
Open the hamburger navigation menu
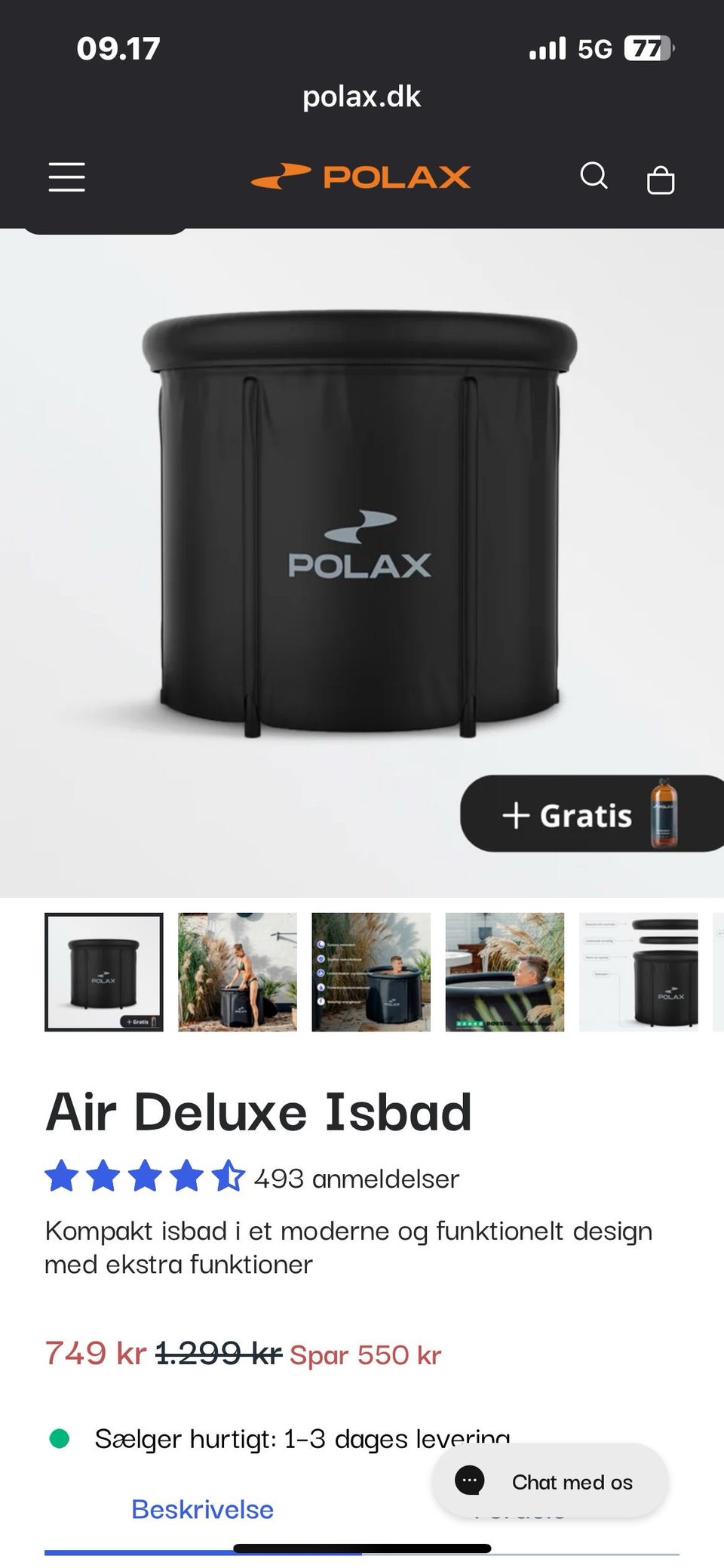66,178
